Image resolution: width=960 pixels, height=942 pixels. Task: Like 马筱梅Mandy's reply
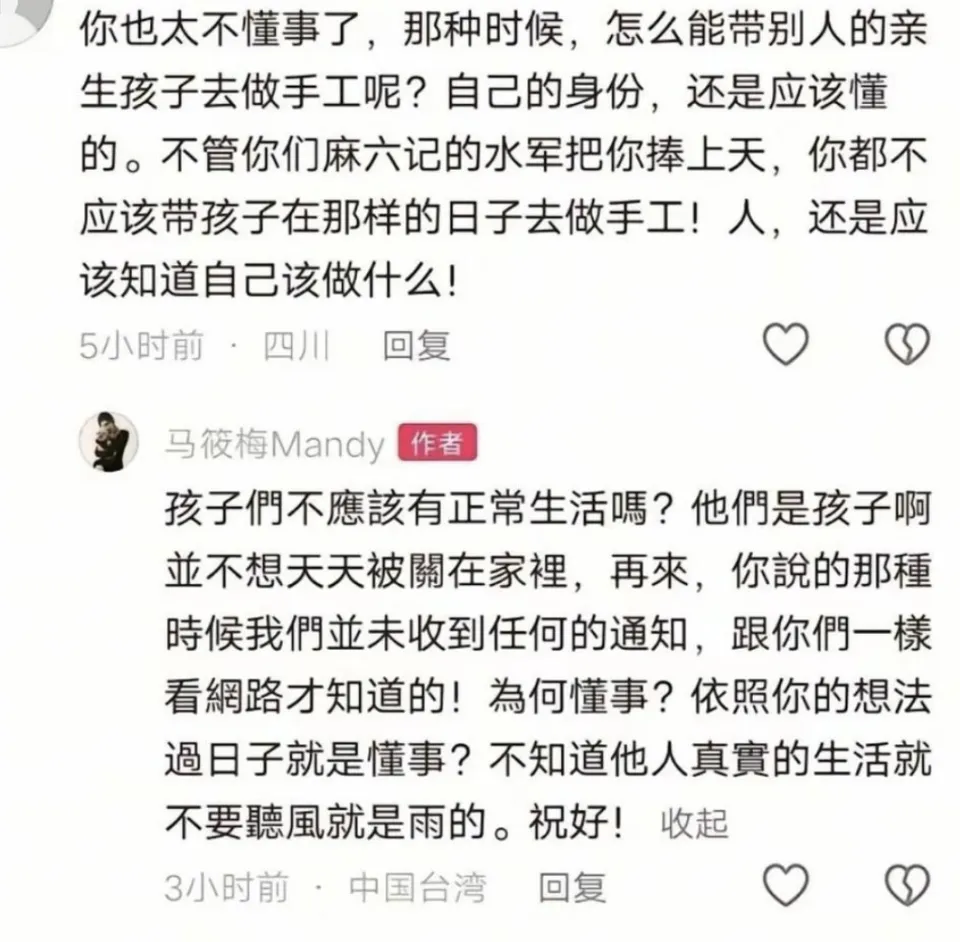click(785, 886)
